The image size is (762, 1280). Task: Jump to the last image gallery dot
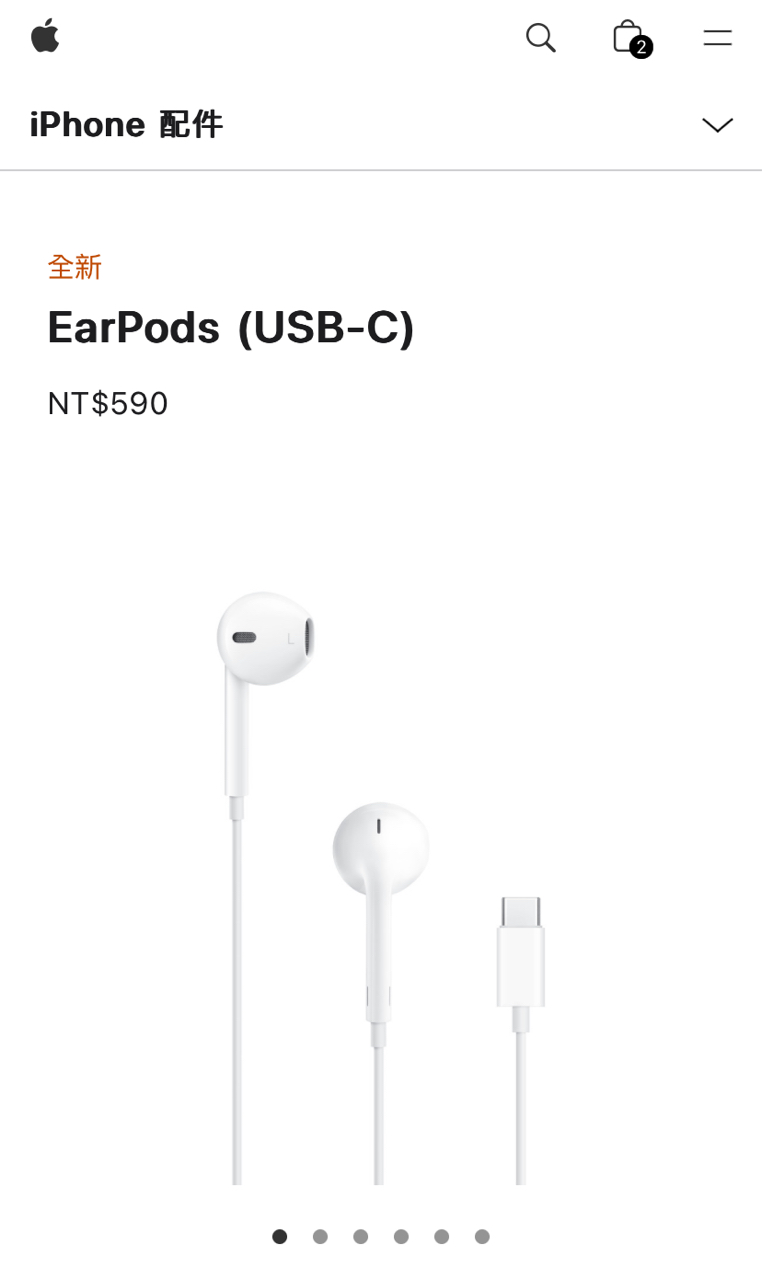click(x=482, y=1237)
